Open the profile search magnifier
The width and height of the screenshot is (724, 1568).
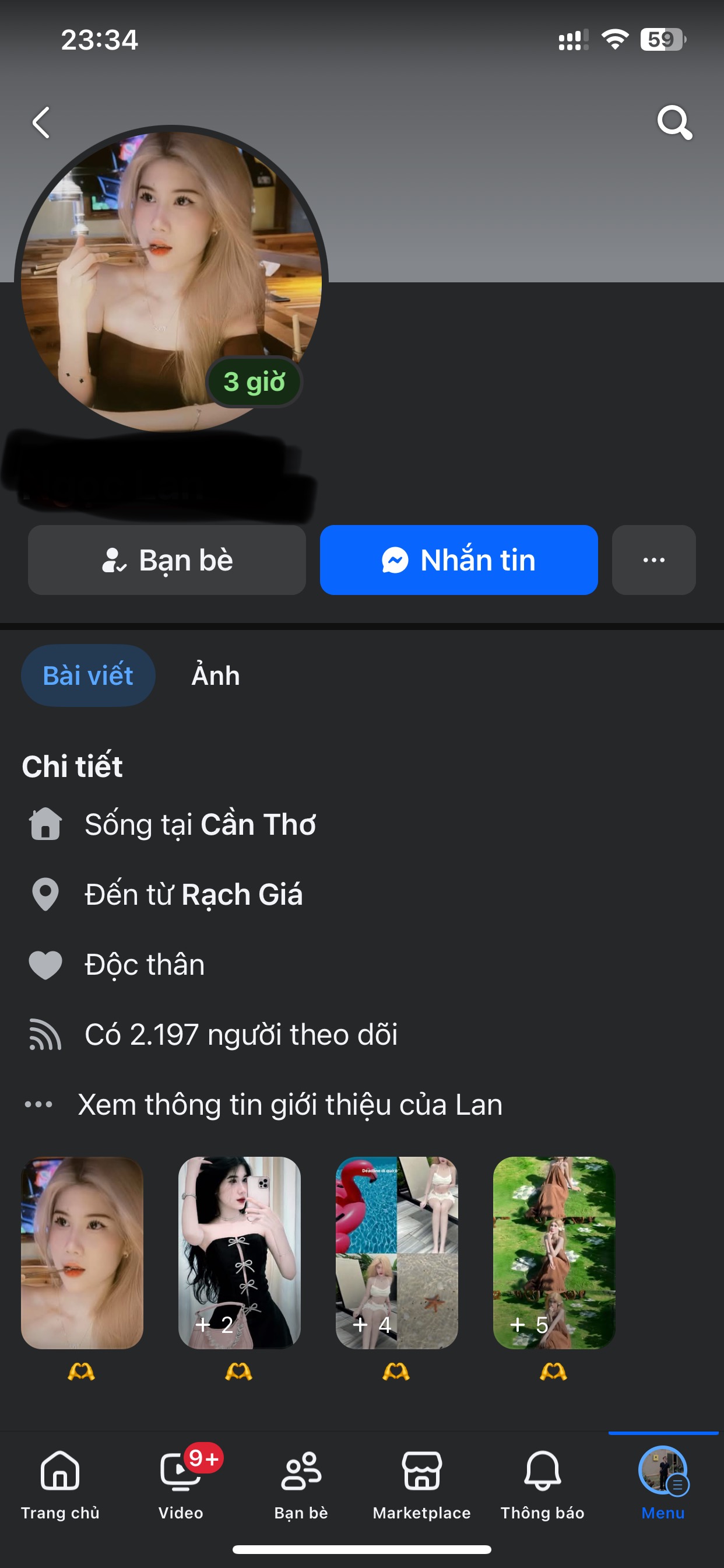(674, 123)
